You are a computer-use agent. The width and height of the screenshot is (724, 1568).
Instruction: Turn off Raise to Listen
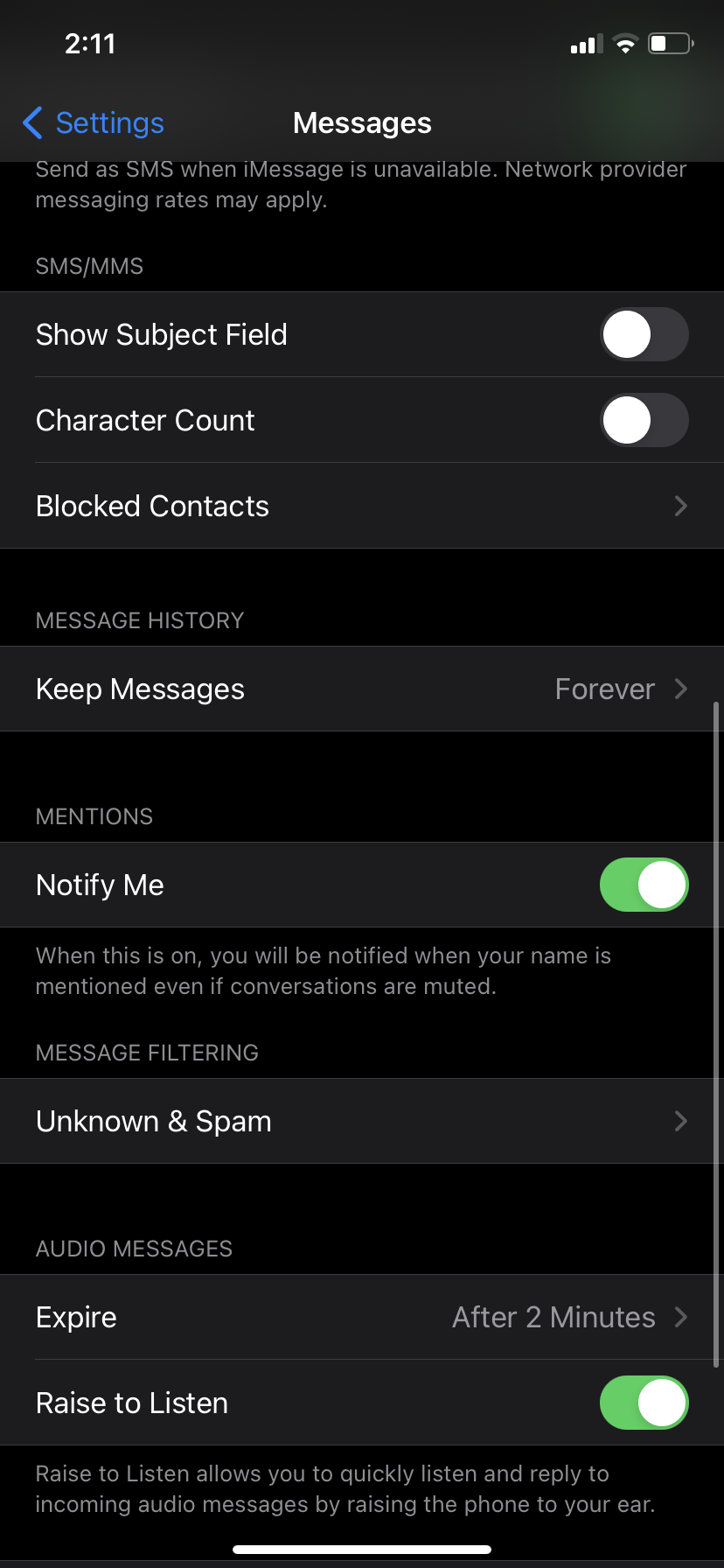tap(644, 1403)
